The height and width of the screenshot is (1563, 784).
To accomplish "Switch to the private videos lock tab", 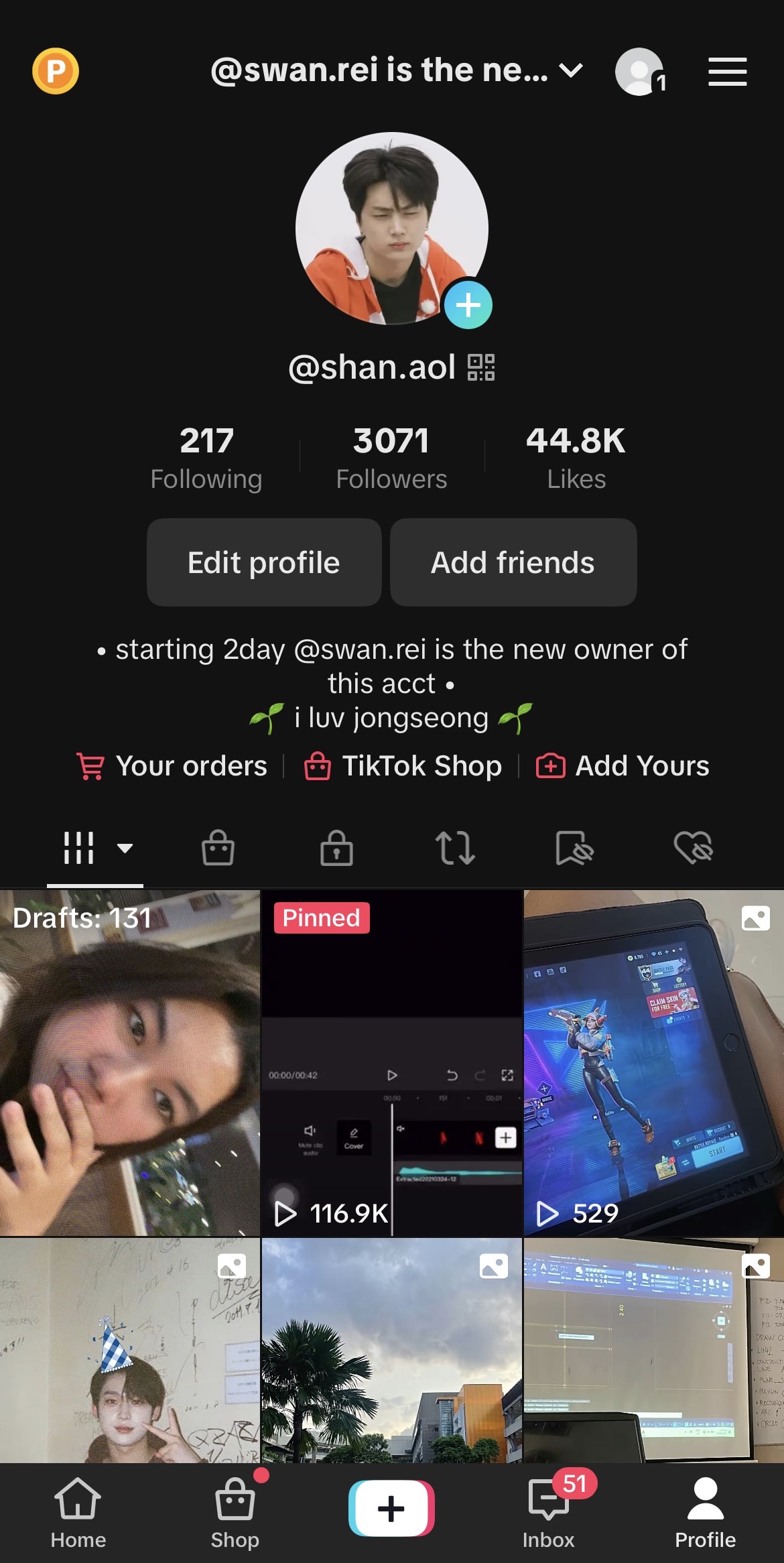I will [x=336, y=848].
